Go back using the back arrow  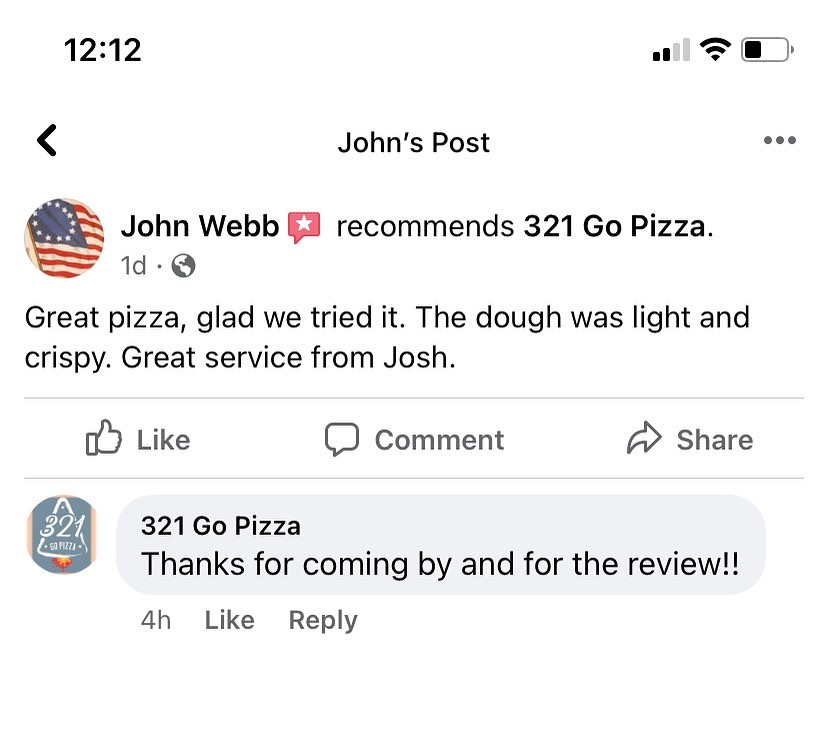point(46,141)
